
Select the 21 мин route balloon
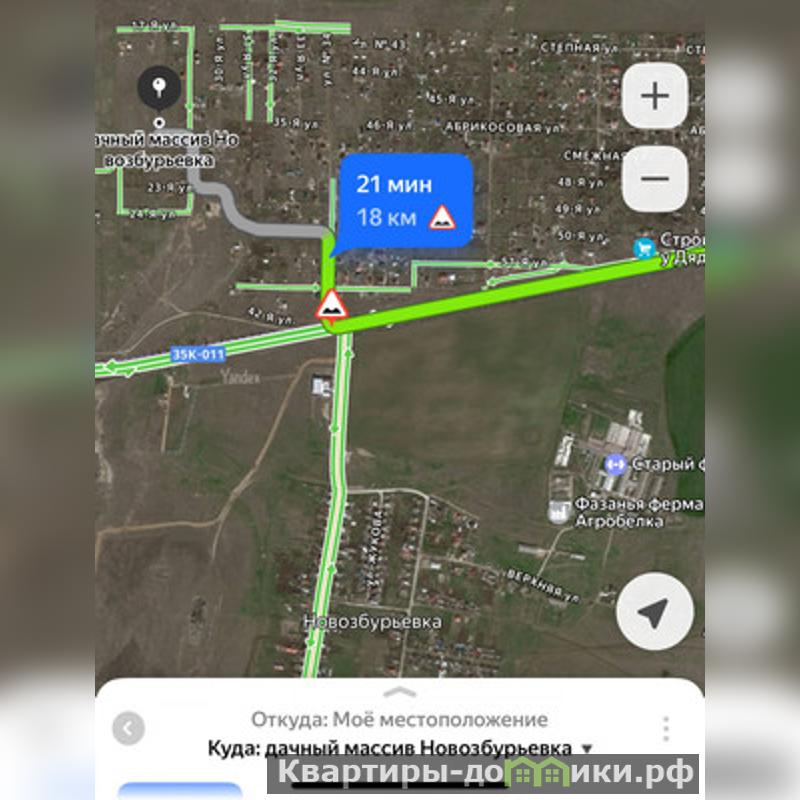[404, 202]
